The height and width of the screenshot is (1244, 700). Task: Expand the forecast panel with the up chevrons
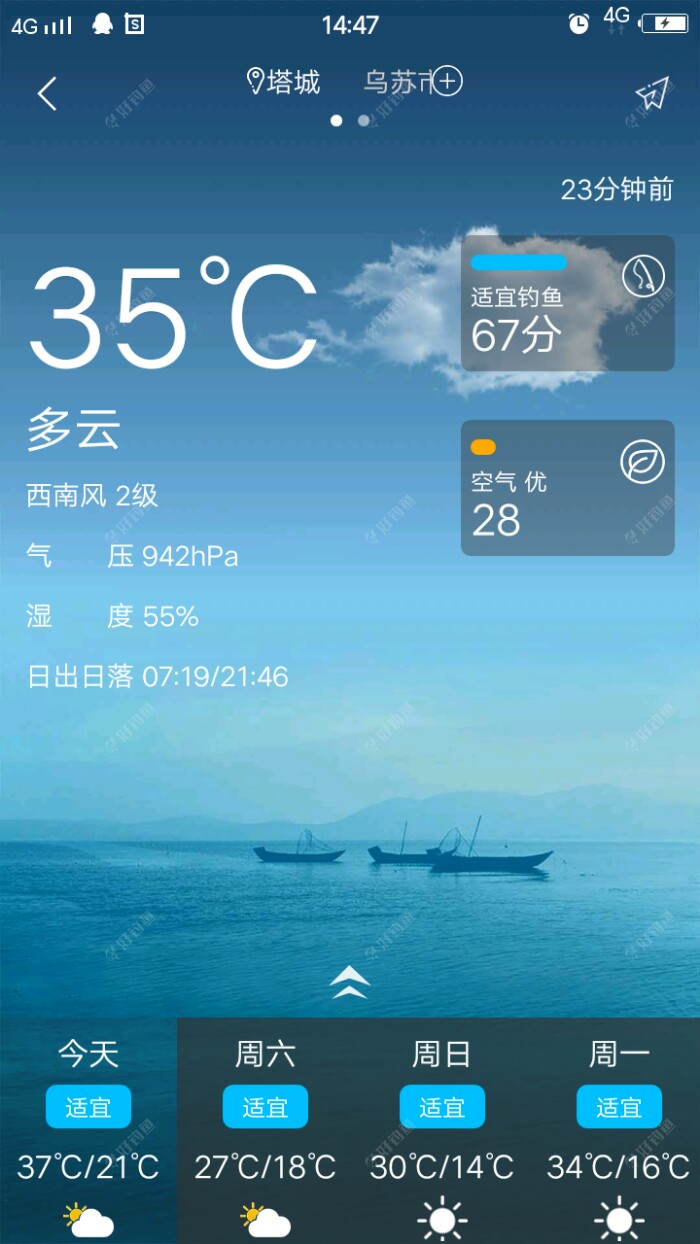click(350, 982)
